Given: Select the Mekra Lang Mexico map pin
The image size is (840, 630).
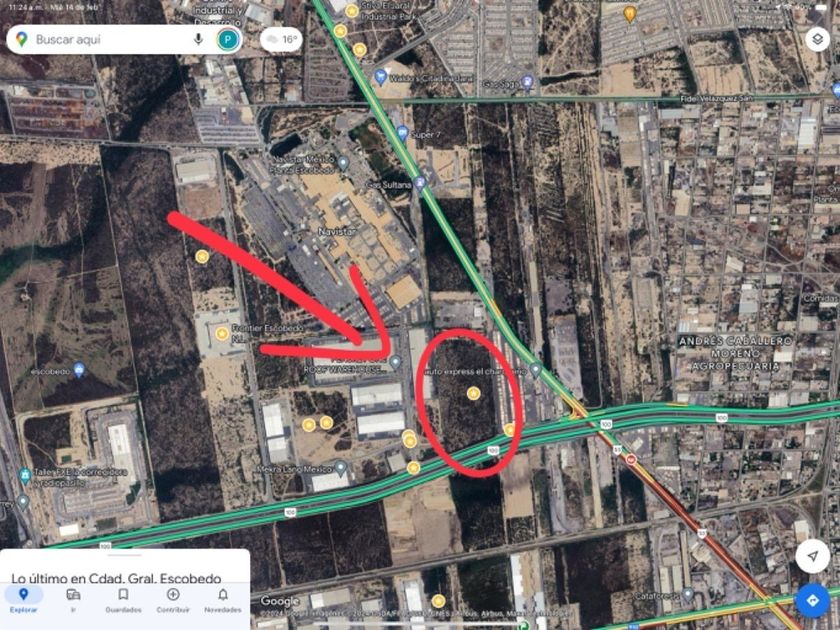Looking at the screenshot, I should tap(343, 466).
